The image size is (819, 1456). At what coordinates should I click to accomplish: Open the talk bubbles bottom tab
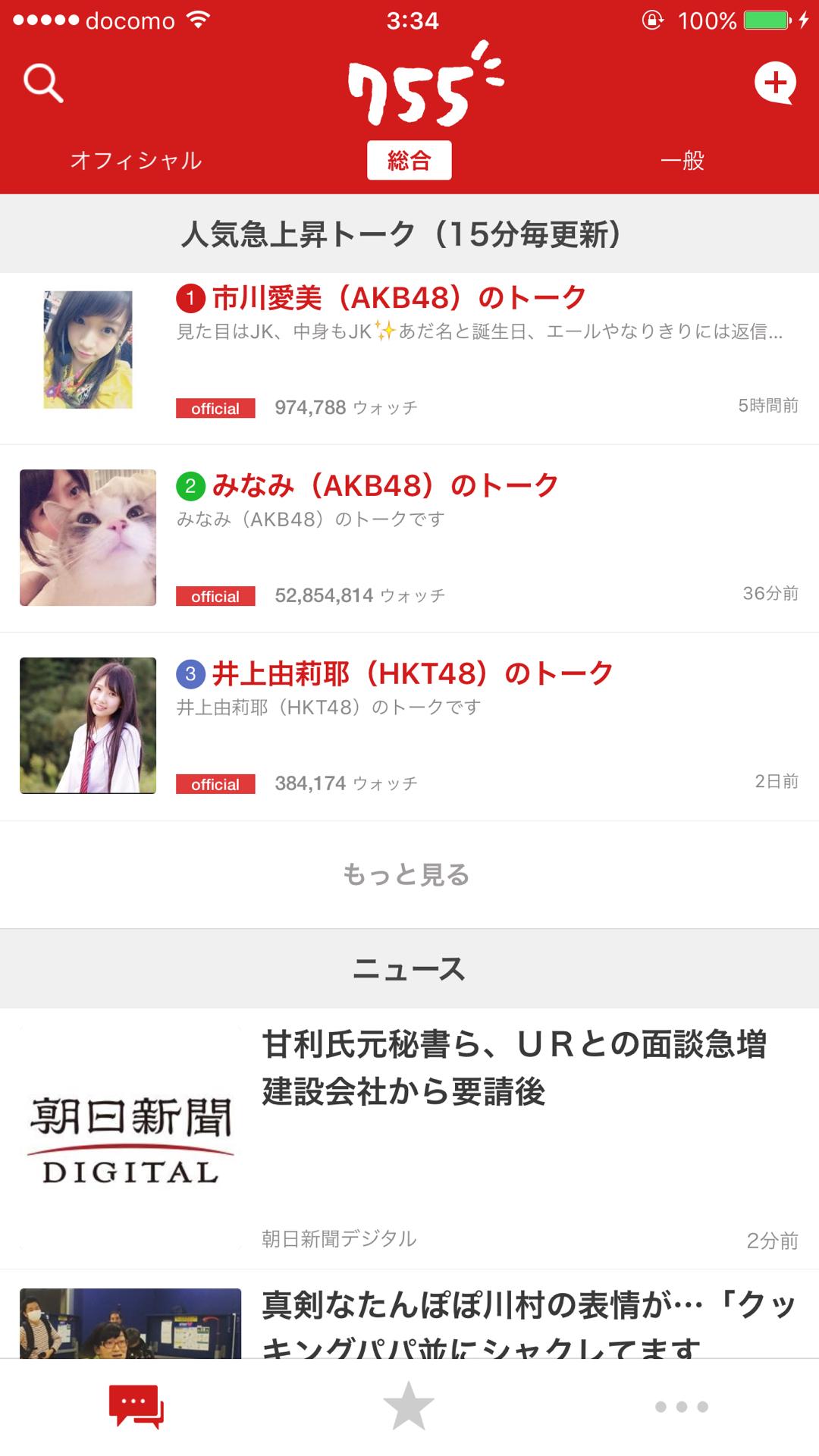[x=136, y=1407]
